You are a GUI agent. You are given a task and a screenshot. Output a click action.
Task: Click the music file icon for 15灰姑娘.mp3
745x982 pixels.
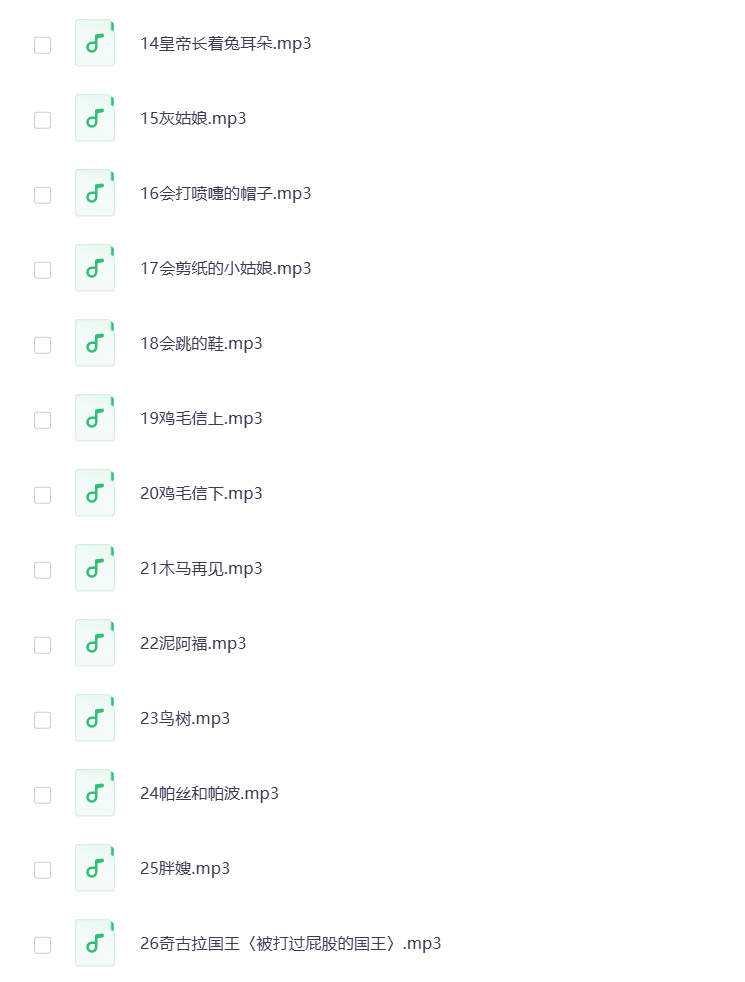(95, 118)
